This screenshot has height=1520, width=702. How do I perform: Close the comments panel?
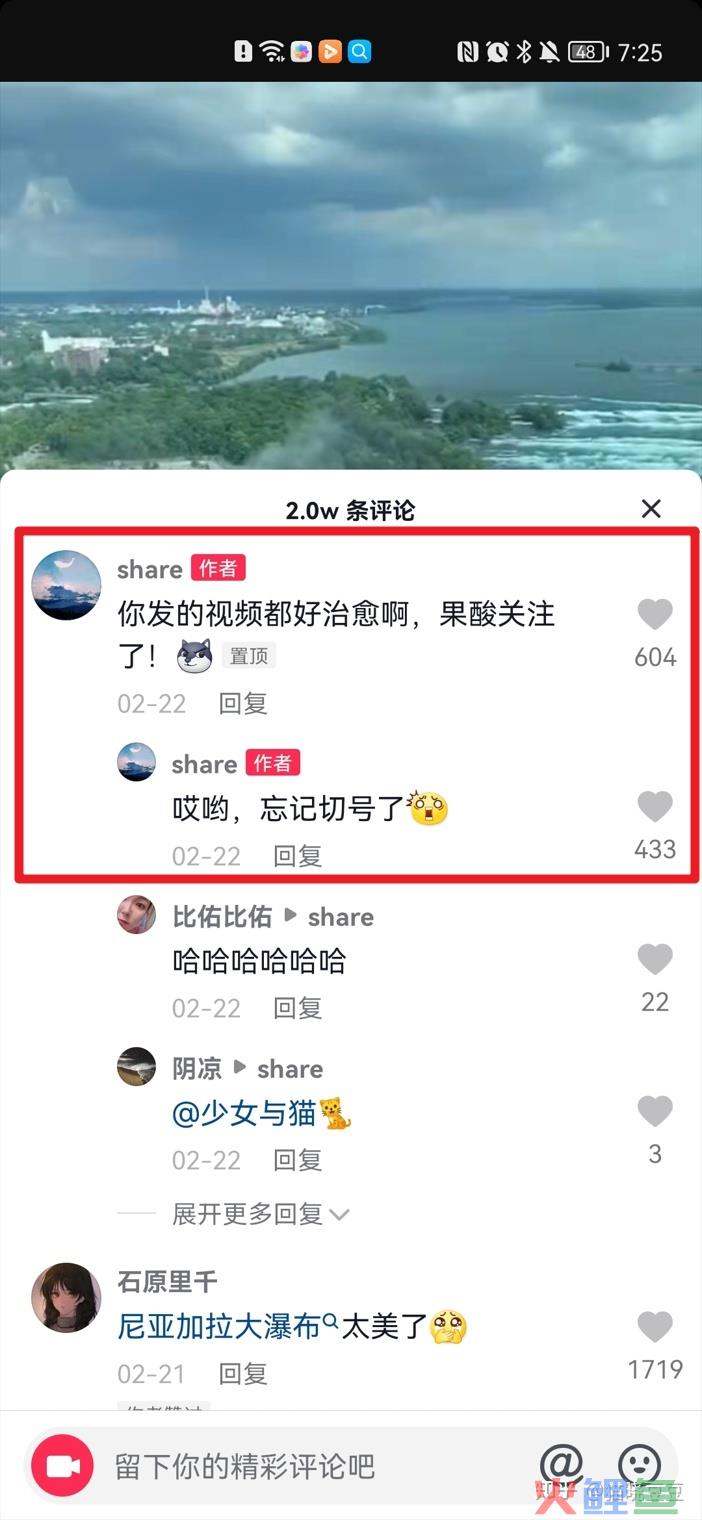651,509
